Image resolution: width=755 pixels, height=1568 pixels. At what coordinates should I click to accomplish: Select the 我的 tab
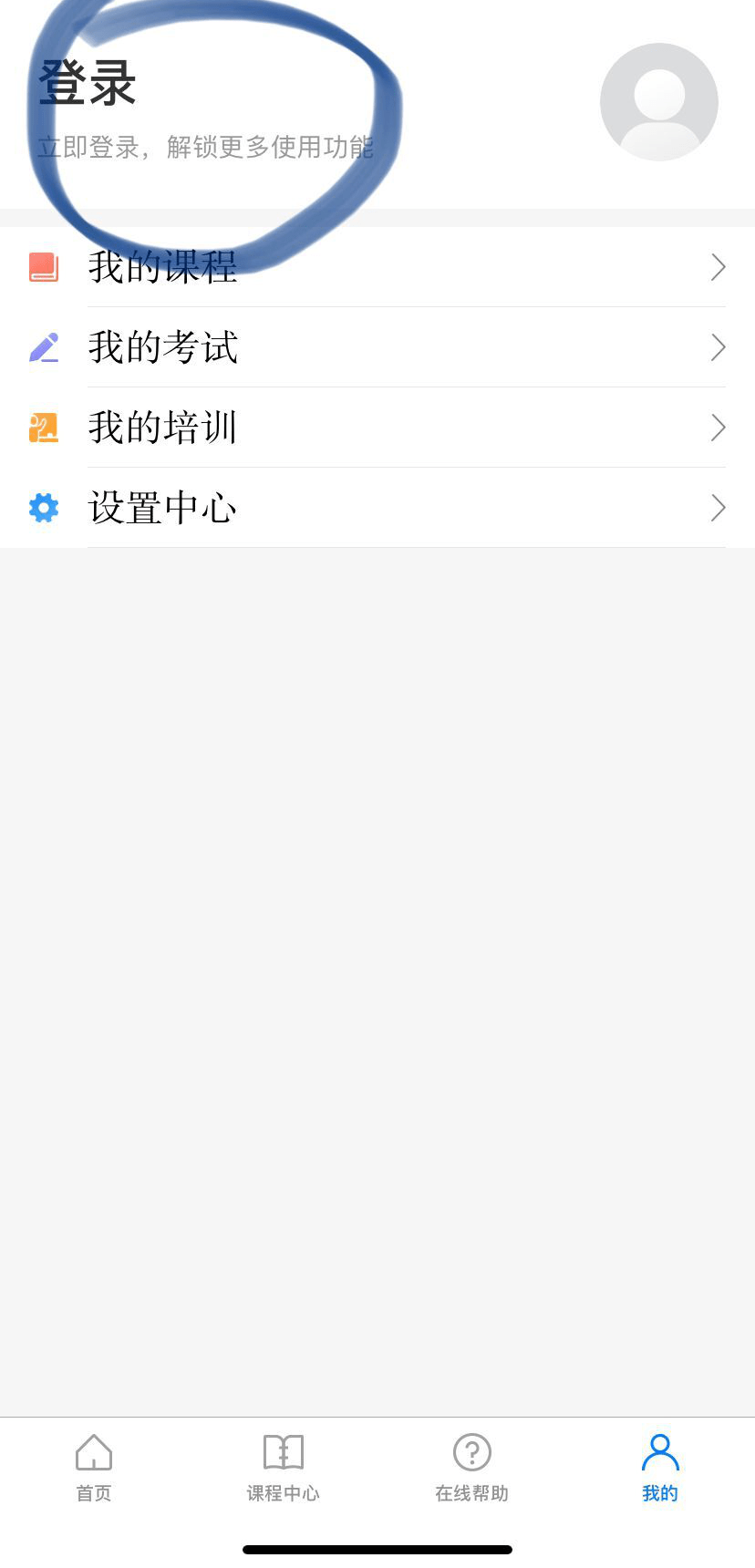click(x=660, y=1467)
